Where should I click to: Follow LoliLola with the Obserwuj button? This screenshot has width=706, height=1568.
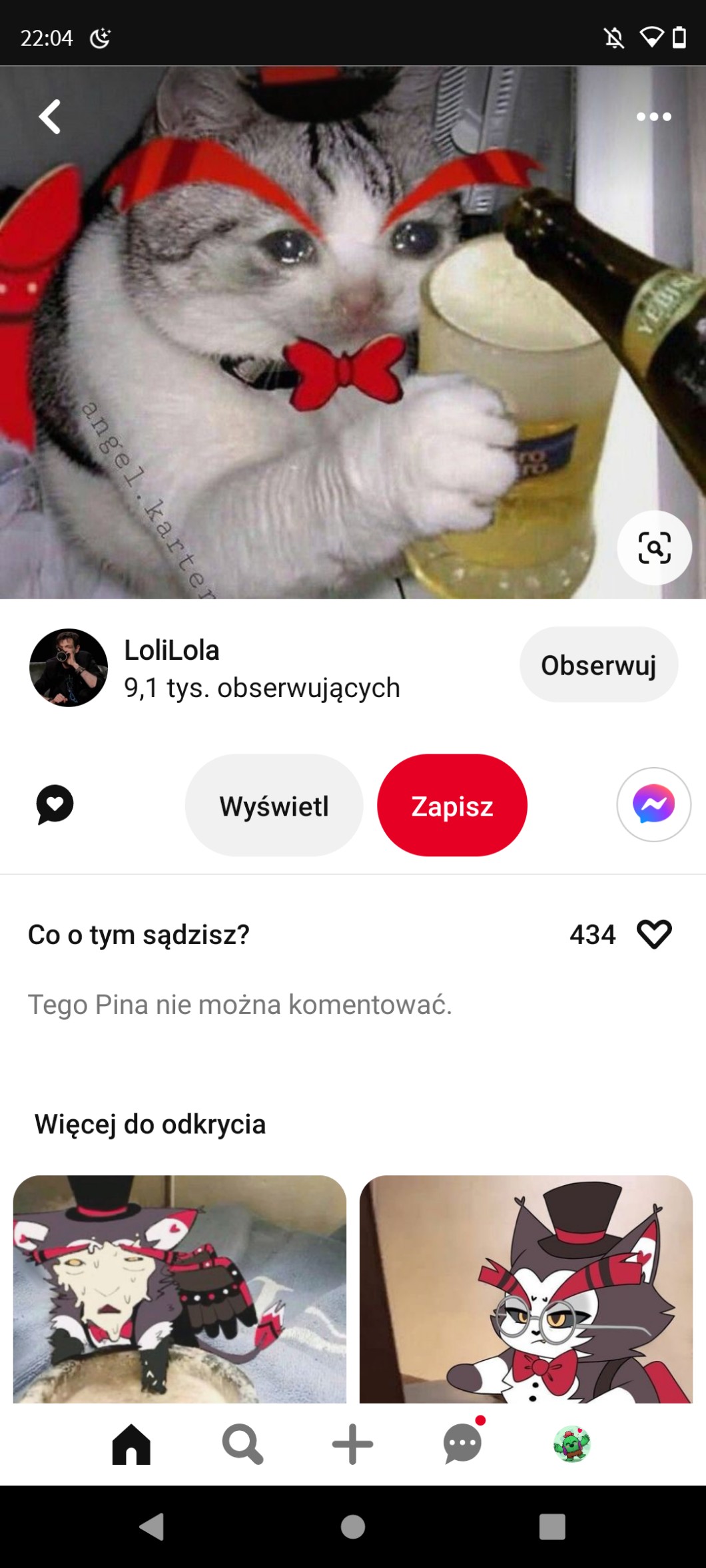coord(598,664)
